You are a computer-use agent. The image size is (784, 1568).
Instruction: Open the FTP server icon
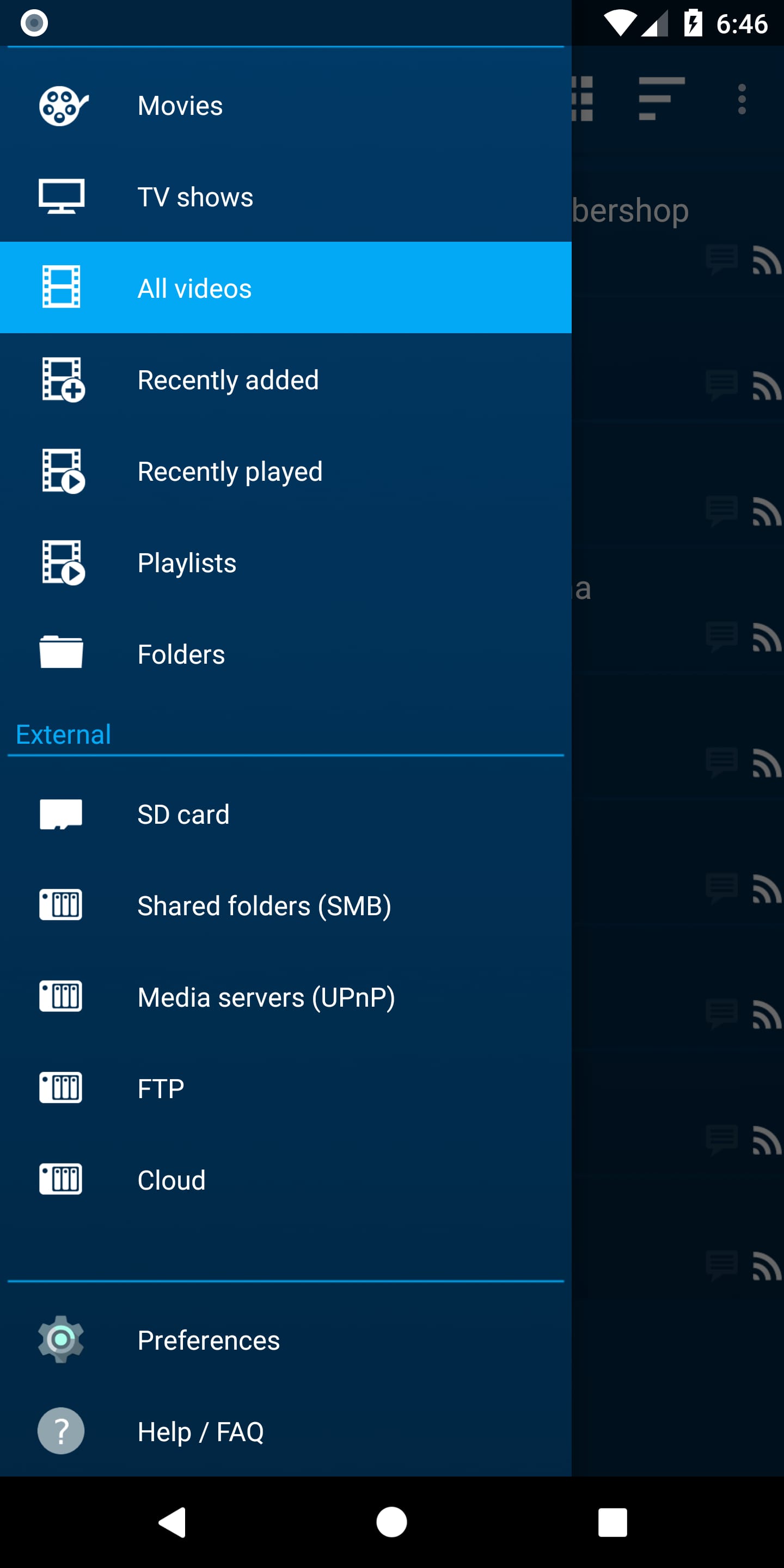[x=61, y=1088]
